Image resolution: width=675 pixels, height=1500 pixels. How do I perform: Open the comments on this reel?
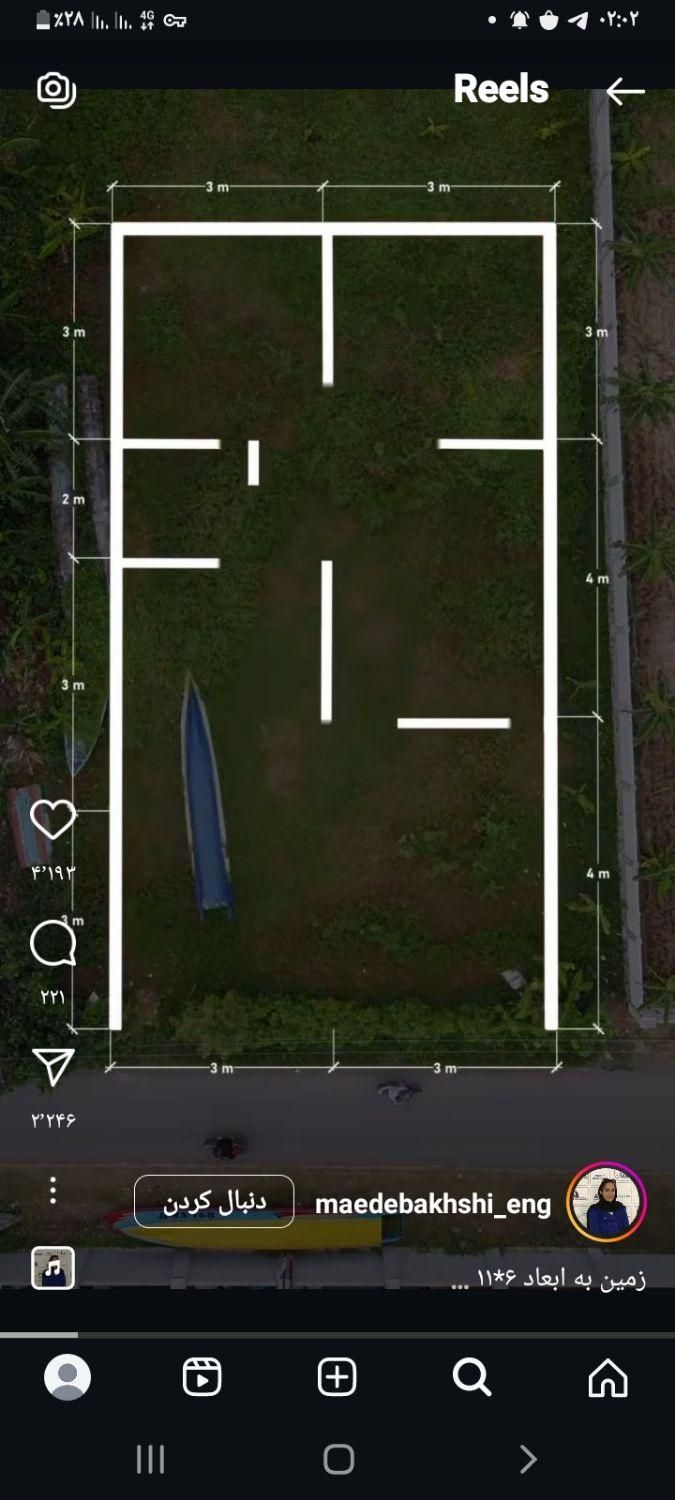pos(53,944)
